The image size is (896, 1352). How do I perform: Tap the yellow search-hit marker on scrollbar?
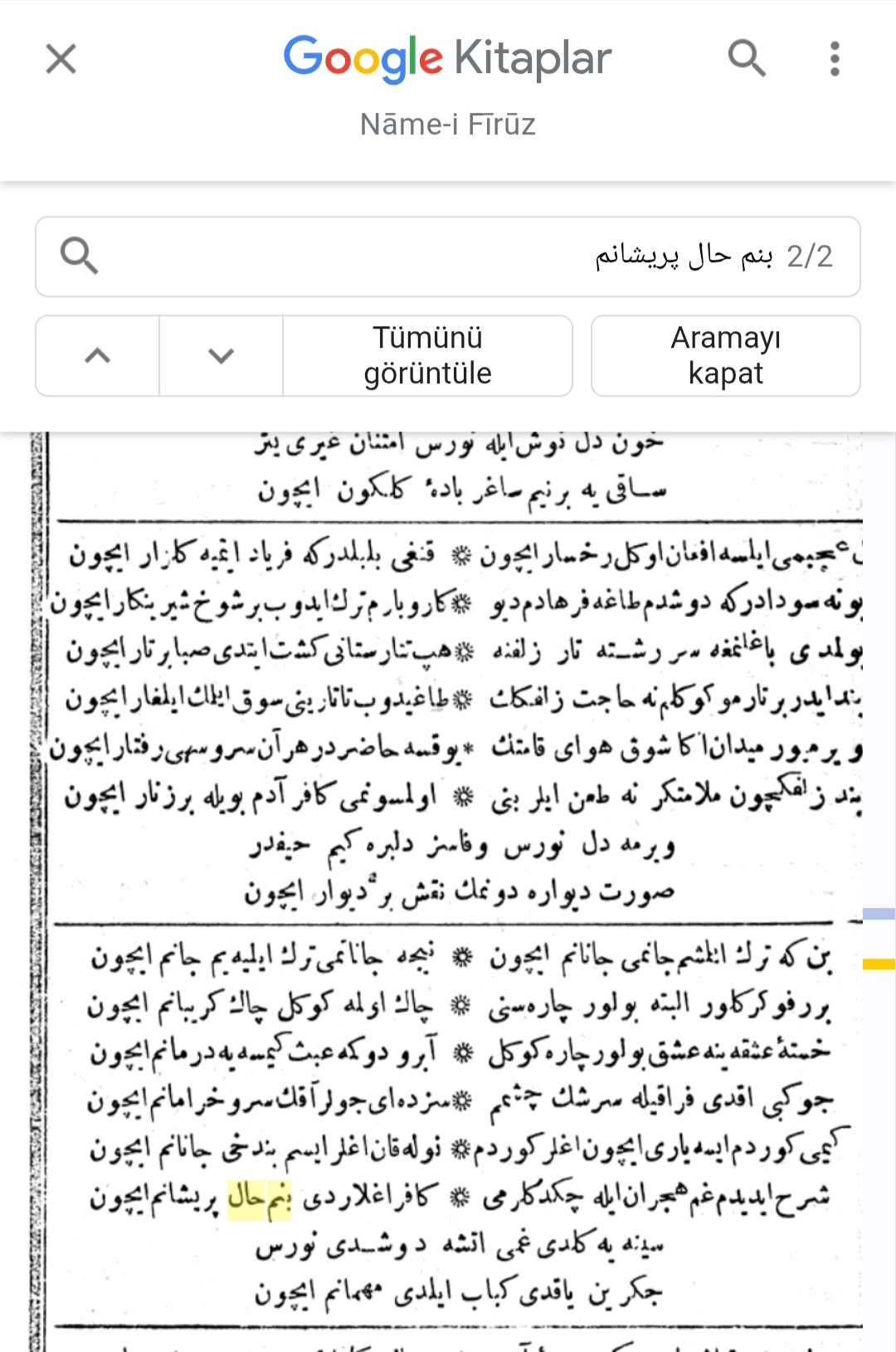tap(879, 964)
